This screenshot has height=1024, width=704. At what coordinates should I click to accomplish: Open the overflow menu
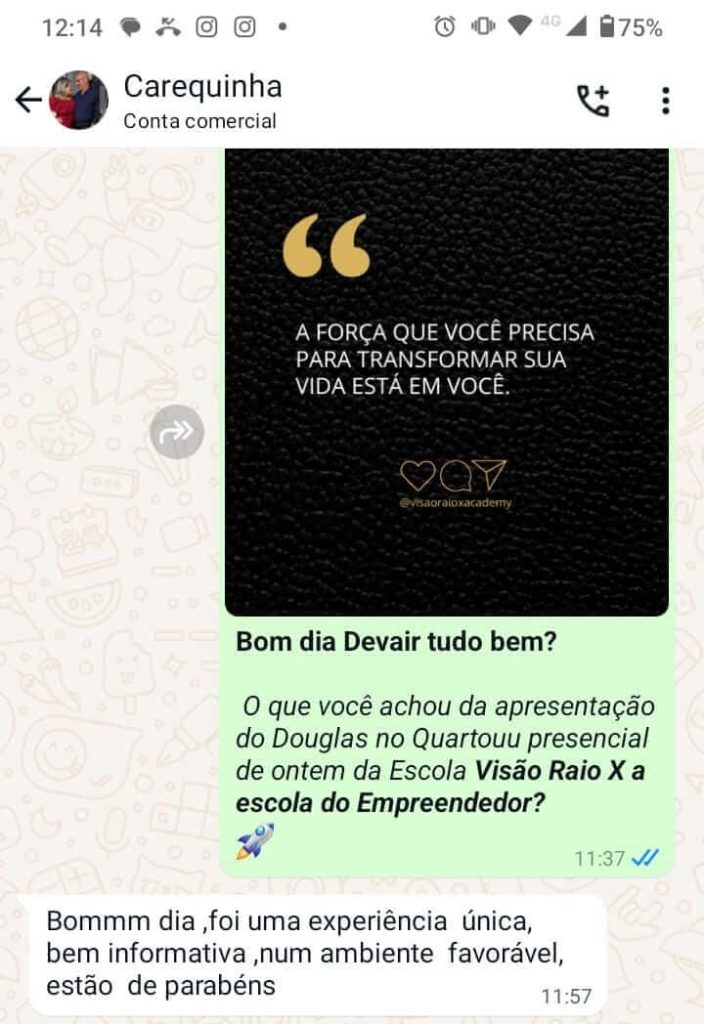[666, 100]
